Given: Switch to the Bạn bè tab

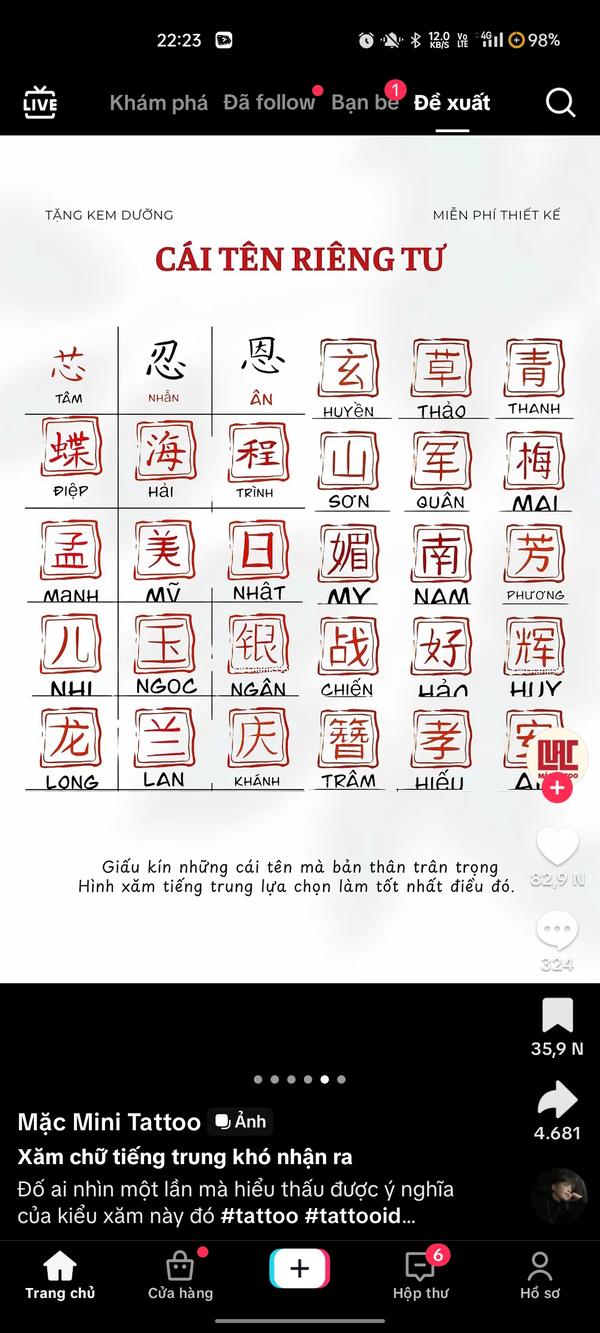Looking at the screenshot, I should [x=365, y=102].
